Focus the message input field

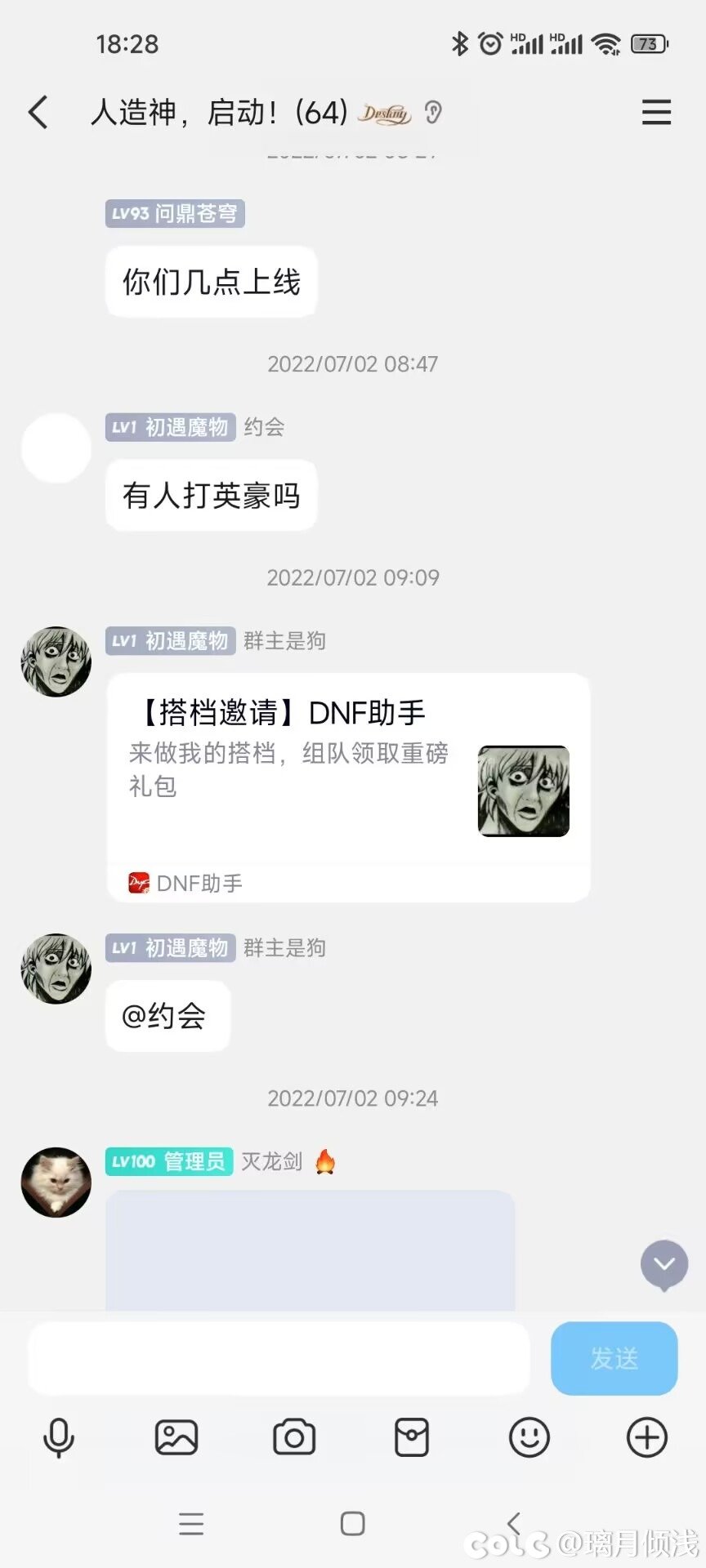[278, 1358]
